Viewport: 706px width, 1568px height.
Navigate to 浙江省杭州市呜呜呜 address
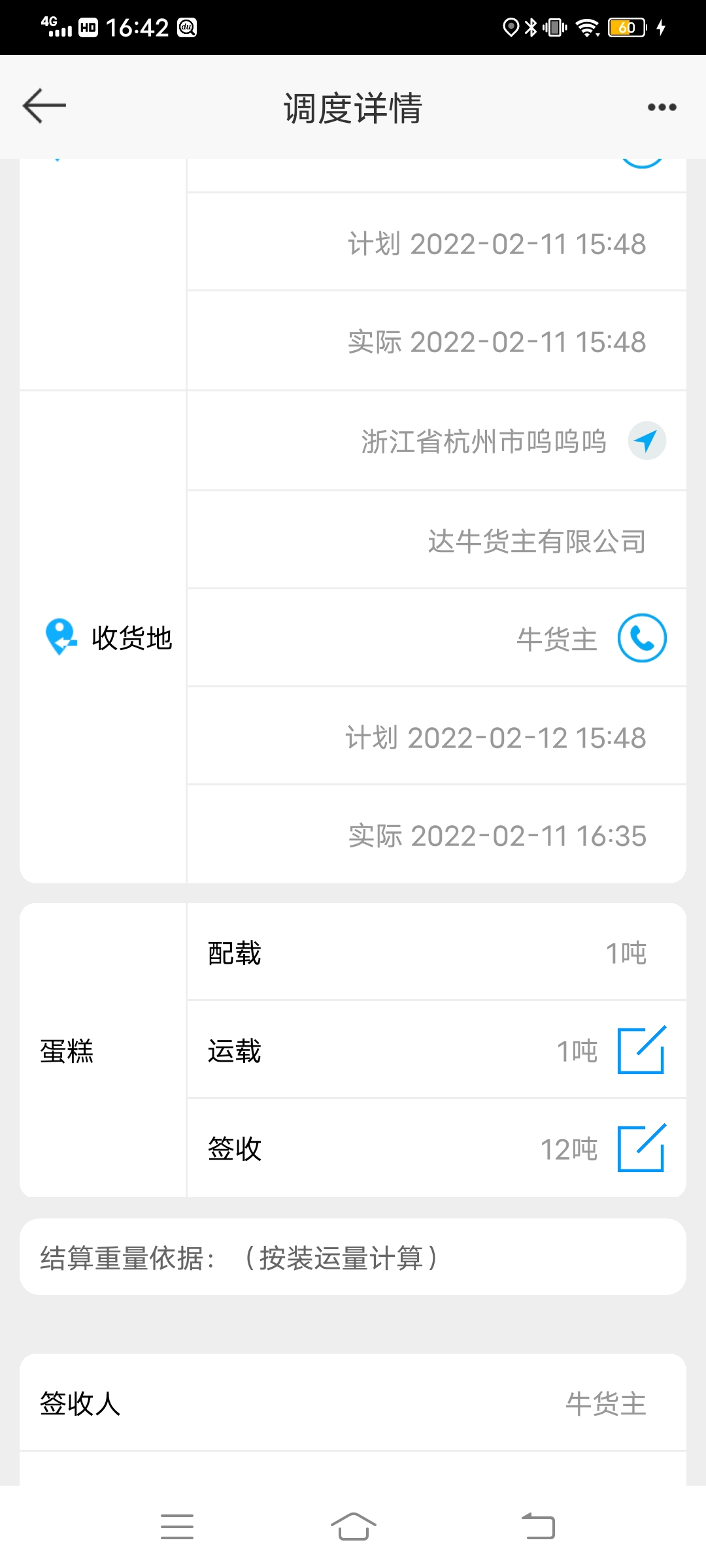647,441
